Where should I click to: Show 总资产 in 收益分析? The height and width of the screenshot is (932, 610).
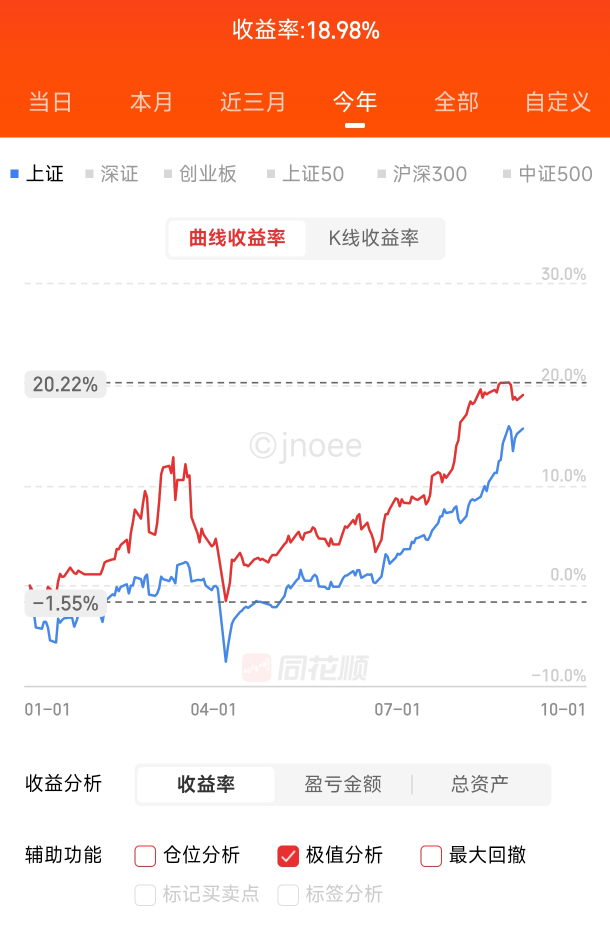click(x=480, y=784)
